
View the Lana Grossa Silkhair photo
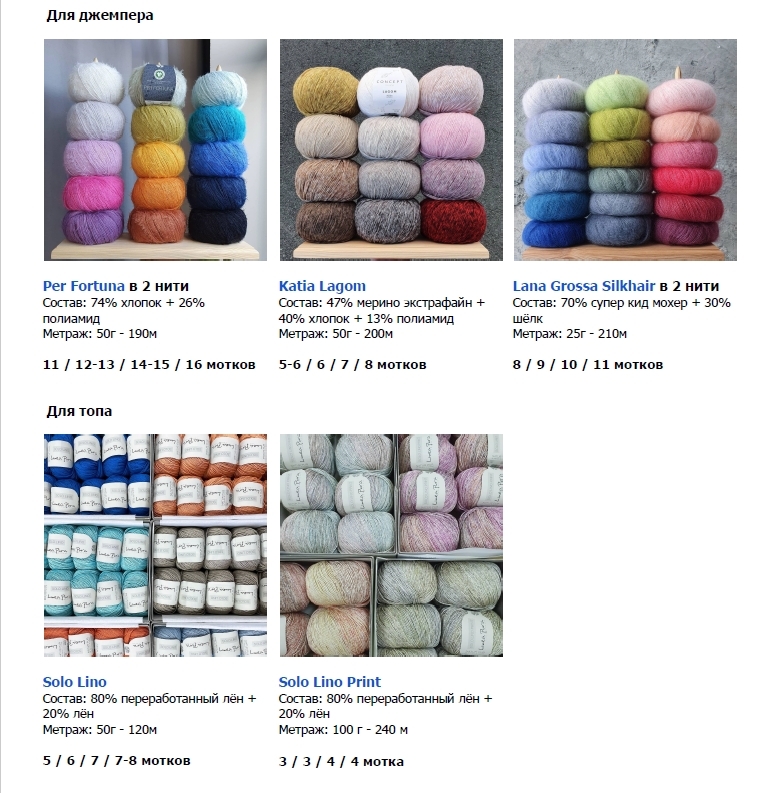625,150
